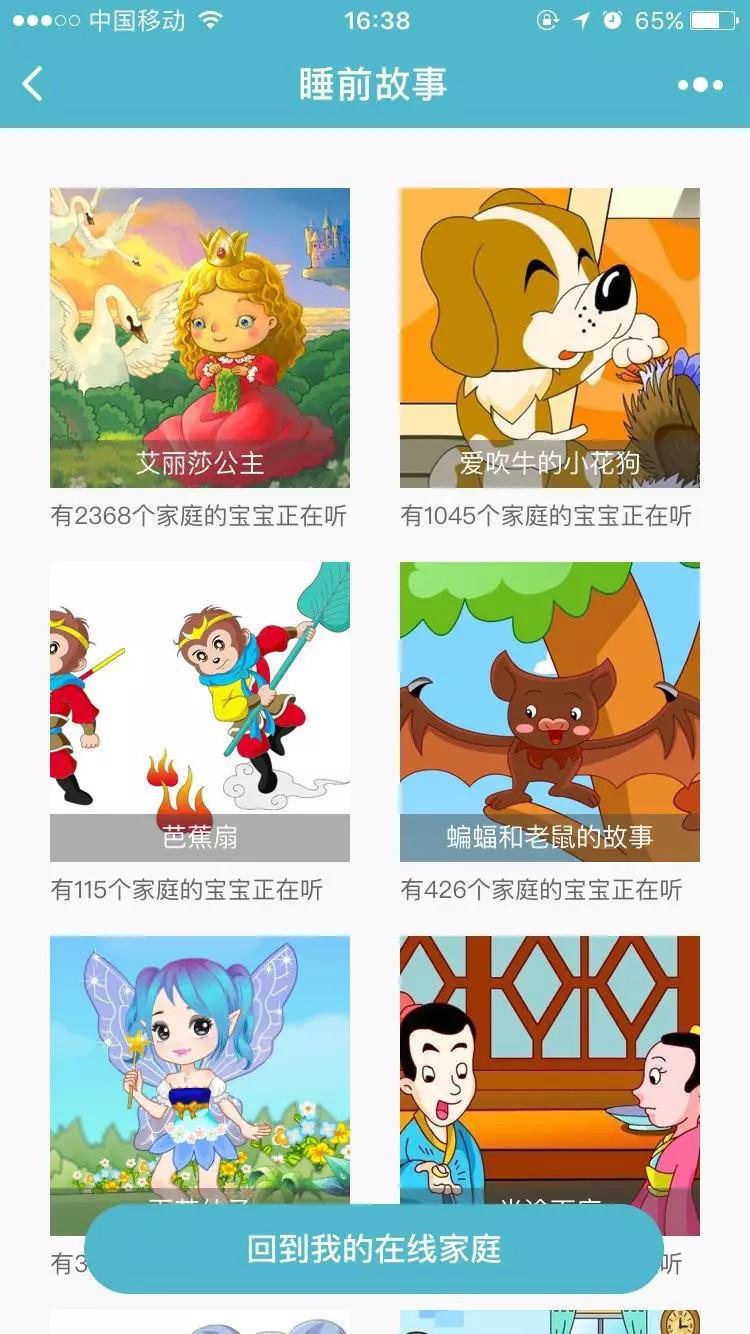The image size is (750, 1334).
Task: Open the story 艾丽莎公主
Action: [x=200, y=337]
